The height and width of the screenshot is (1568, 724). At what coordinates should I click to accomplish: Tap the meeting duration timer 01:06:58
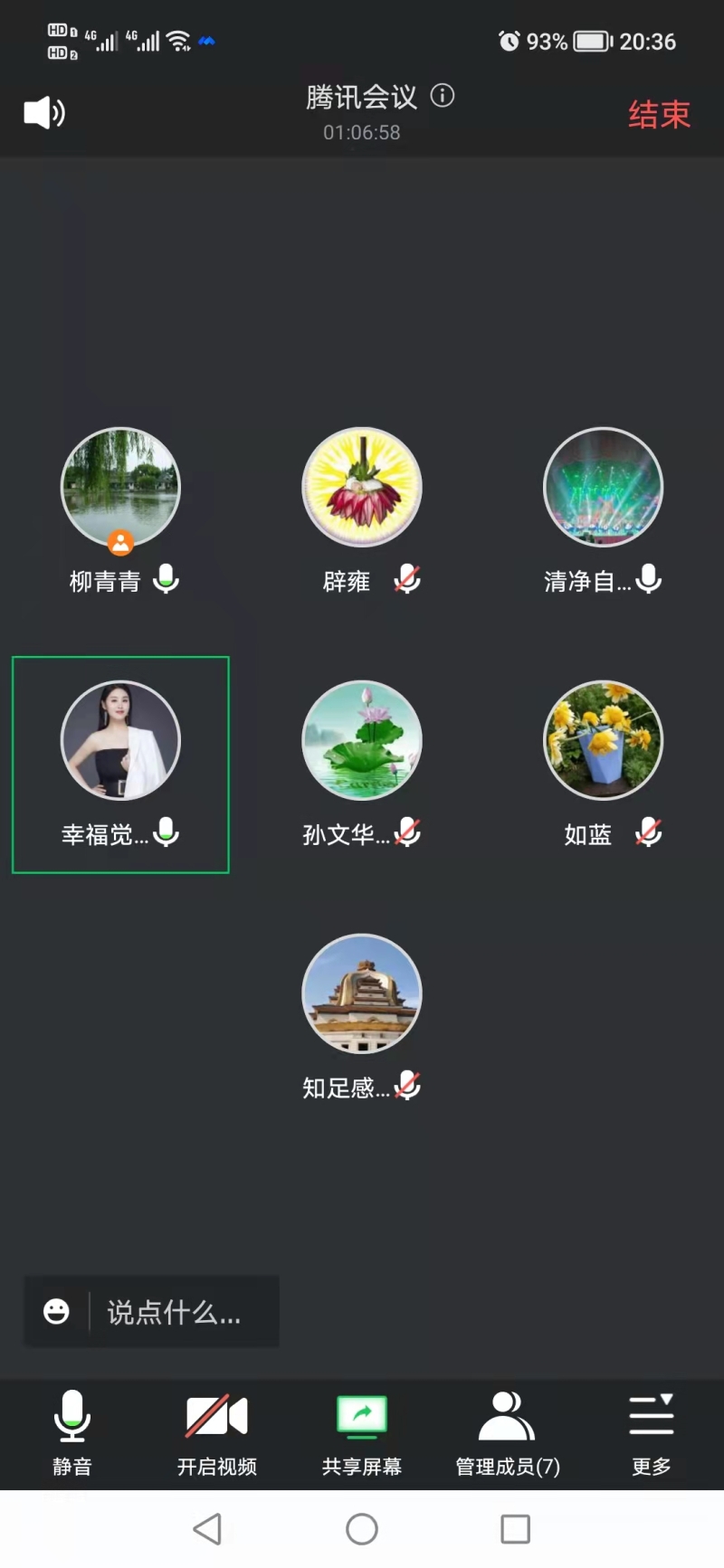coord(361,132)
